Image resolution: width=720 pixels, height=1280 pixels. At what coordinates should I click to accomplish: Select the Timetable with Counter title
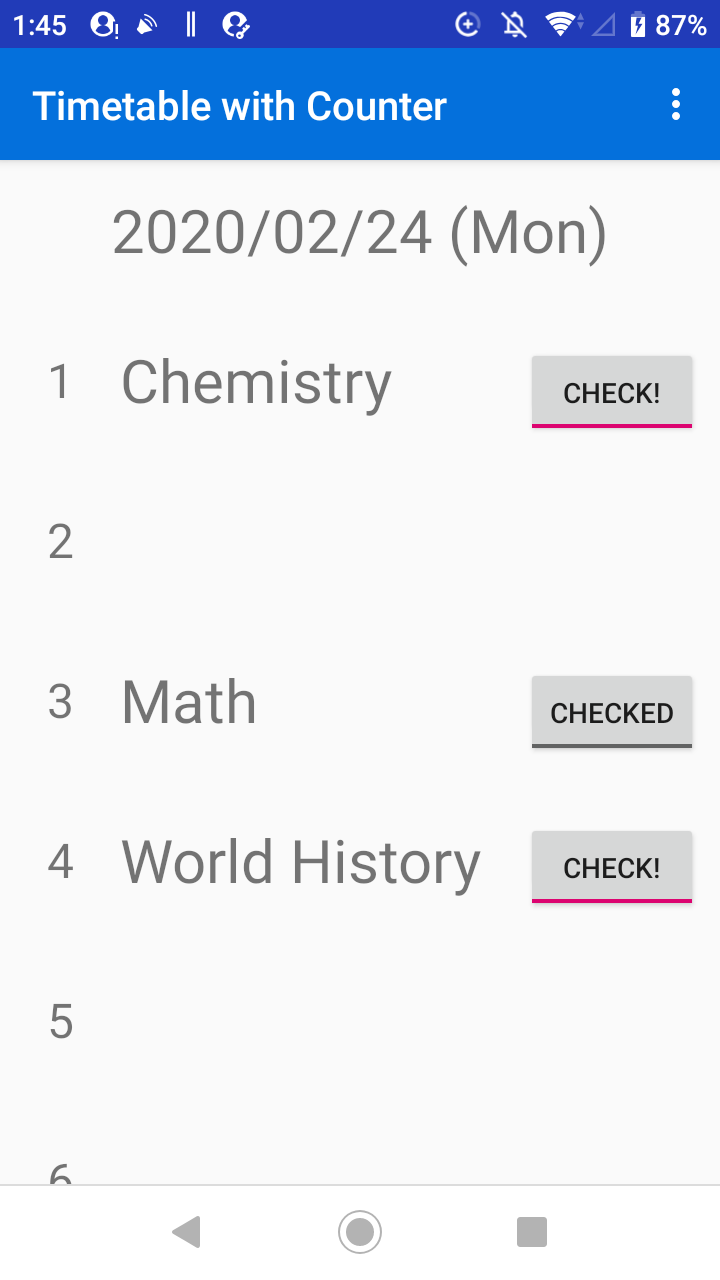tap(240, 104)
